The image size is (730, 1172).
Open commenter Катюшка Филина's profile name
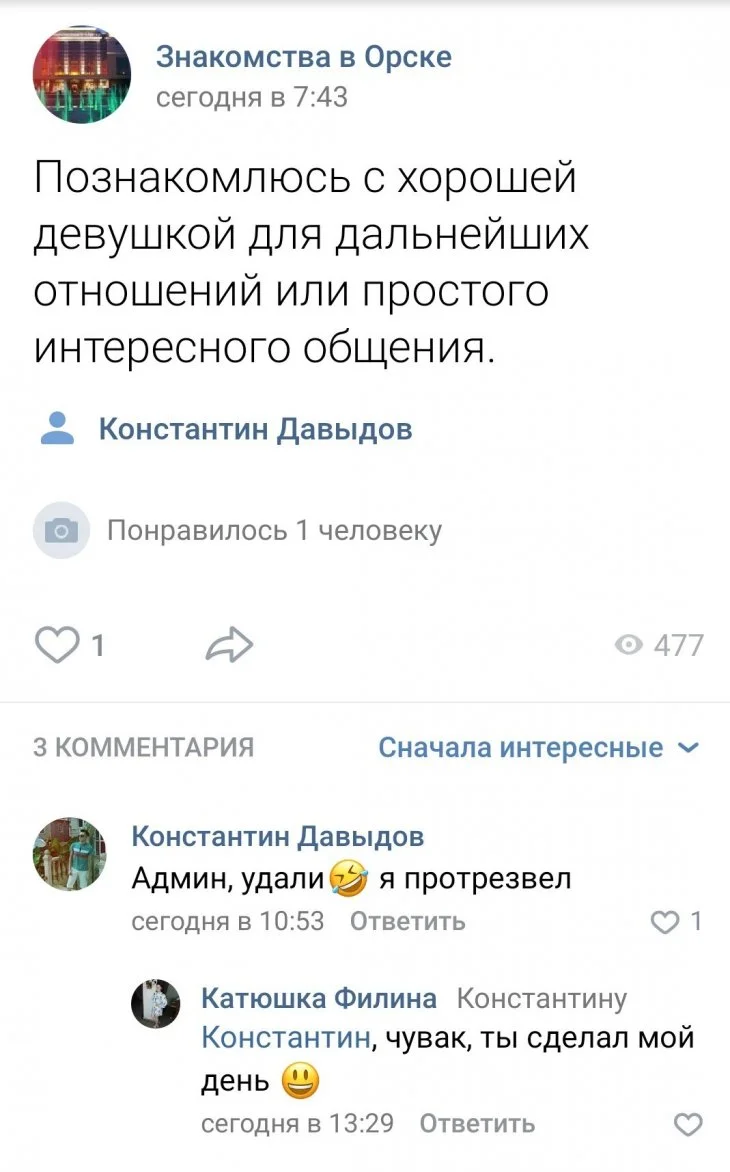(319, 998)
